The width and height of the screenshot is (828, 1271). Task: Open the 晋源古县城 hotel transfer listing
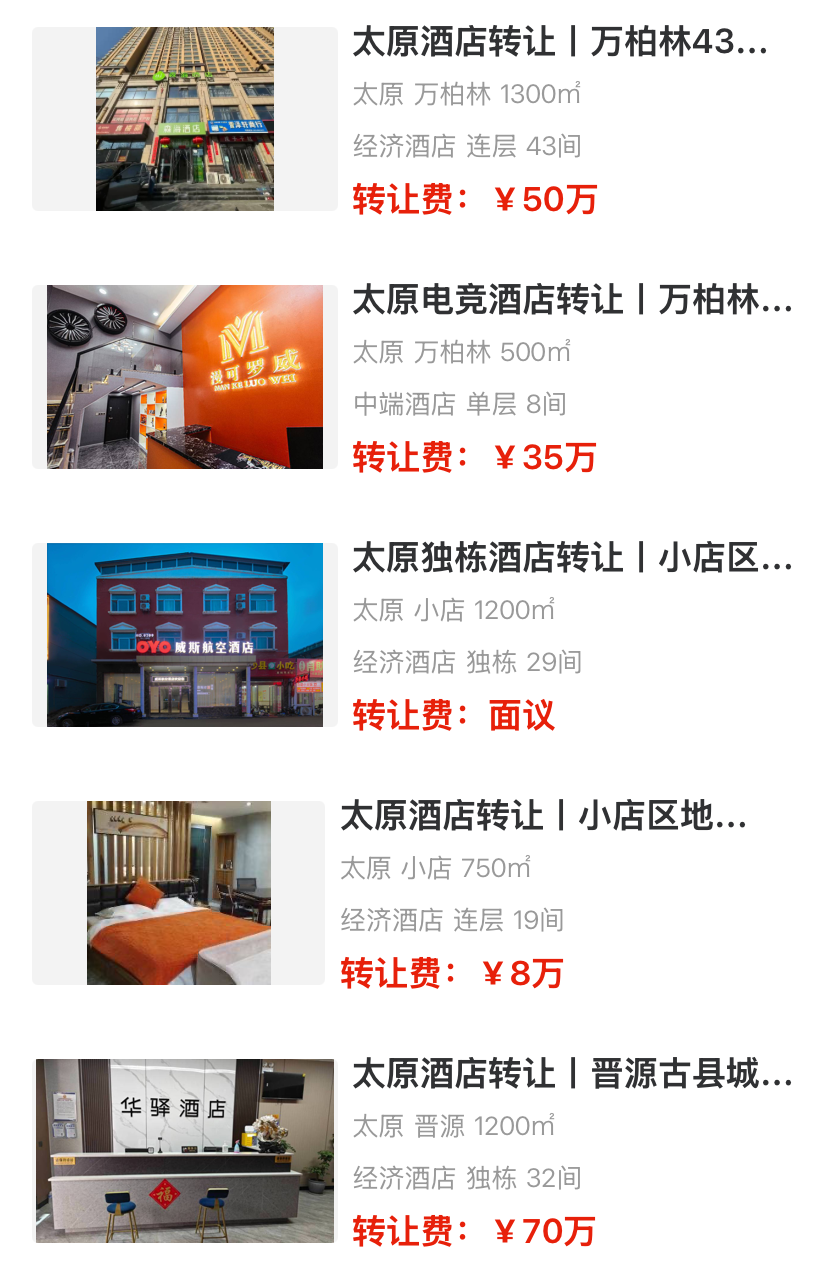pyautogui.click(x=571, y=1075)
